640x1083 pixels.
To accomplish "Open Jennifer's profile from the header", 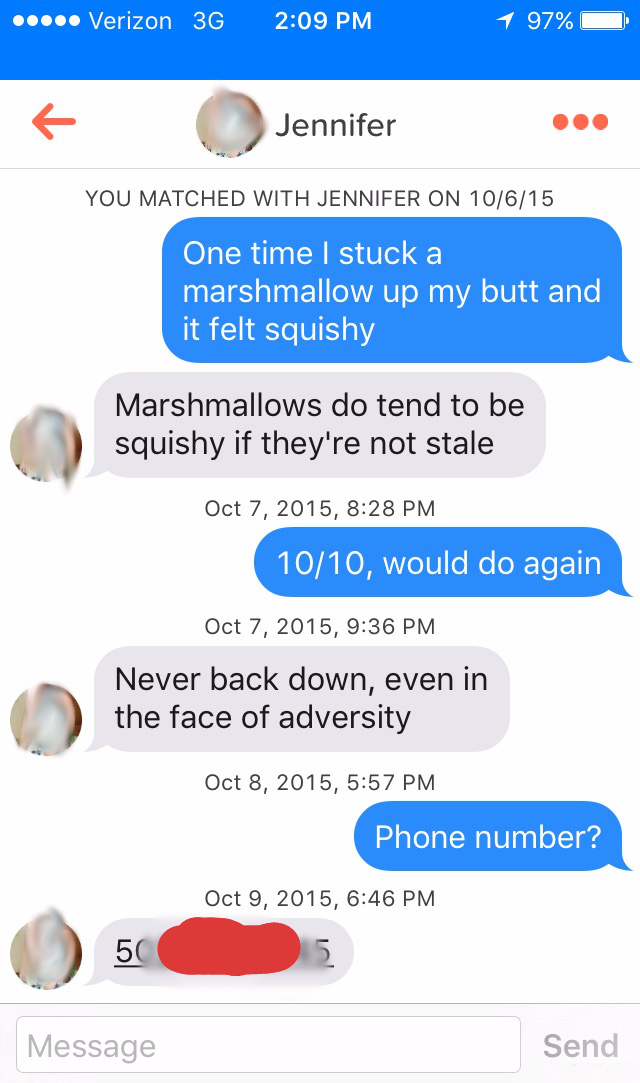I will (x=296, y=124).
